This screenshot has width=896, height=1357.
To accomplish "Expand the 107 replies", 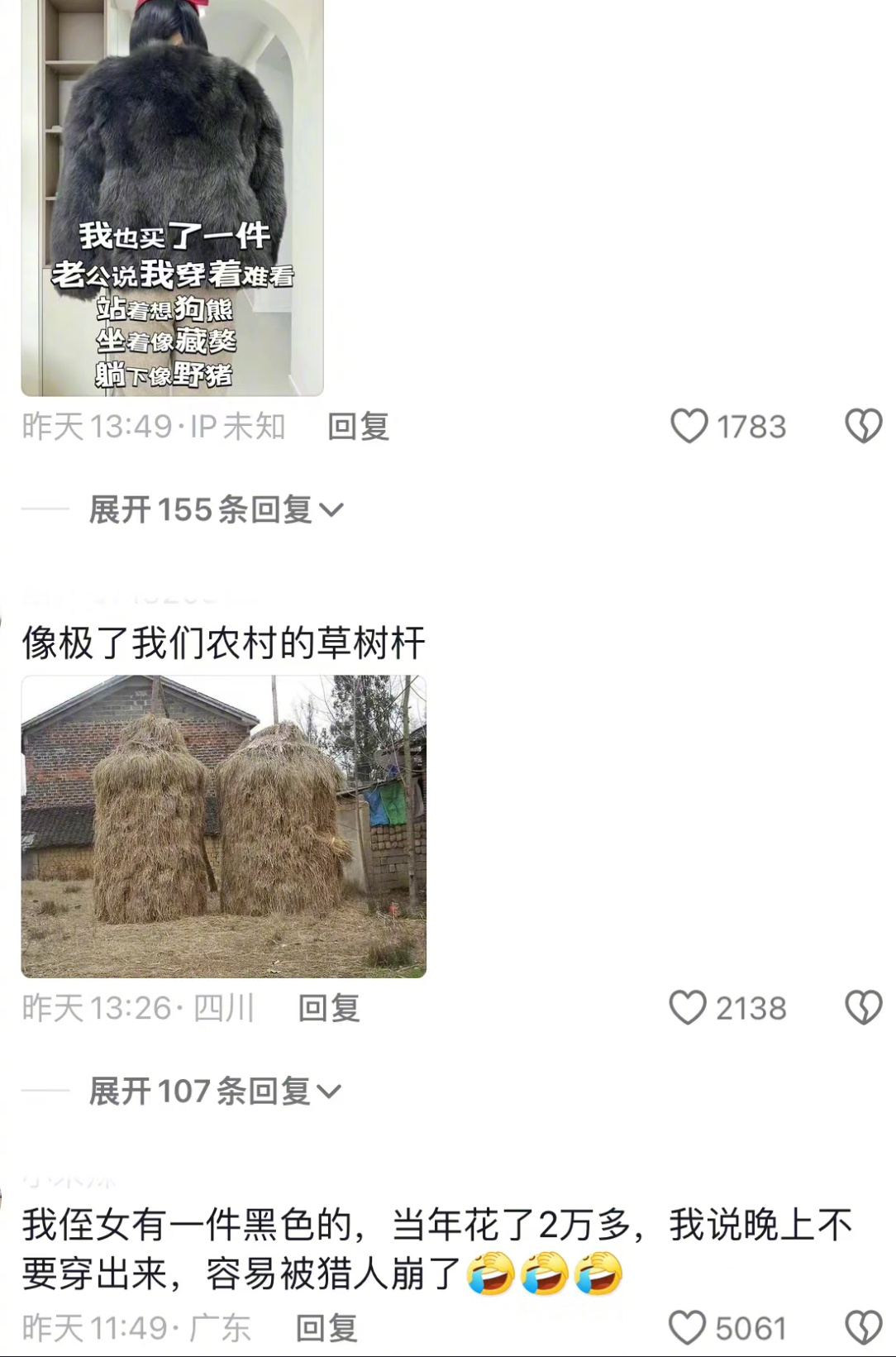I will 215,1092.
